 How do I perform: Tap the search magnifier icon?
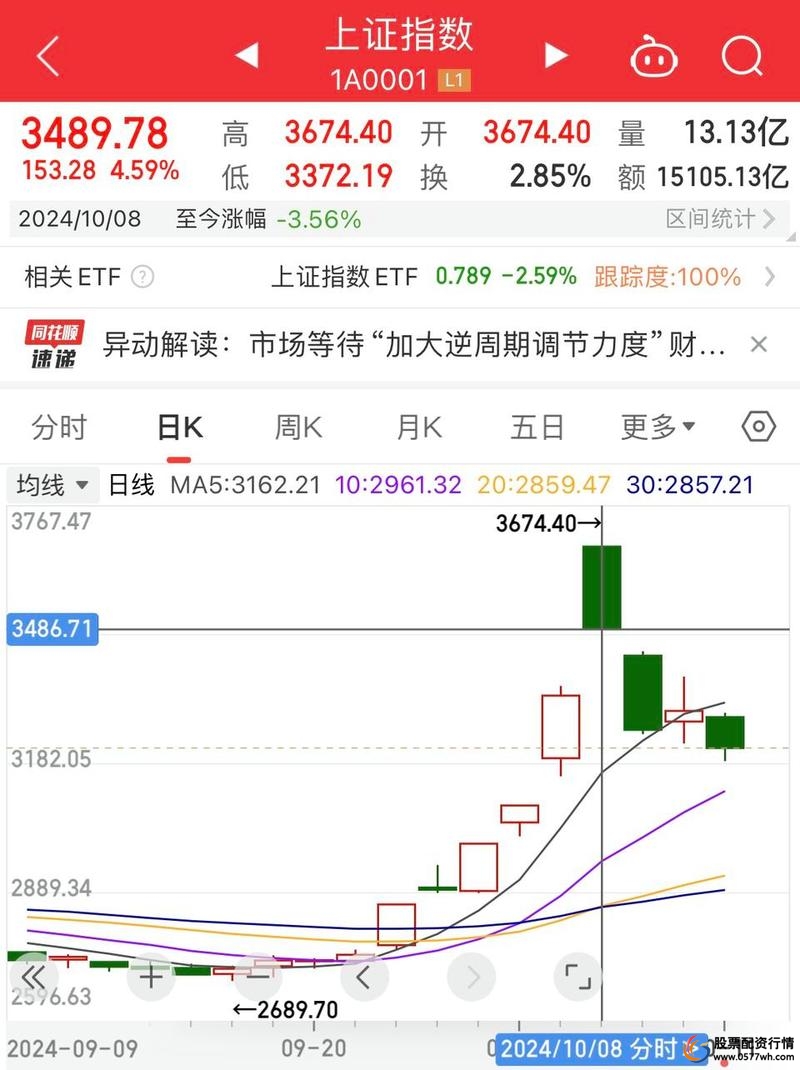741,56
